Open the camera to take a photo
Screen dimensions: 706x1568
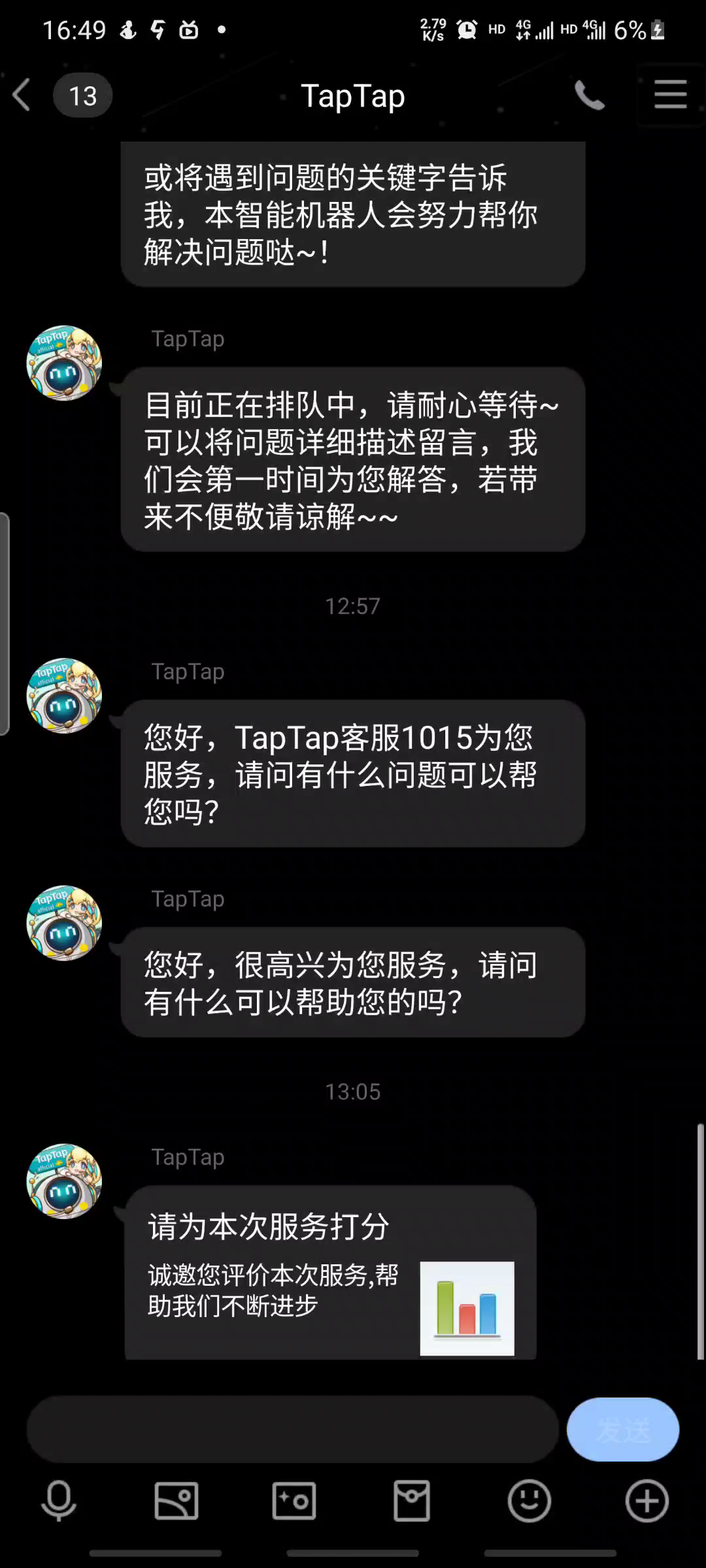294,1501
